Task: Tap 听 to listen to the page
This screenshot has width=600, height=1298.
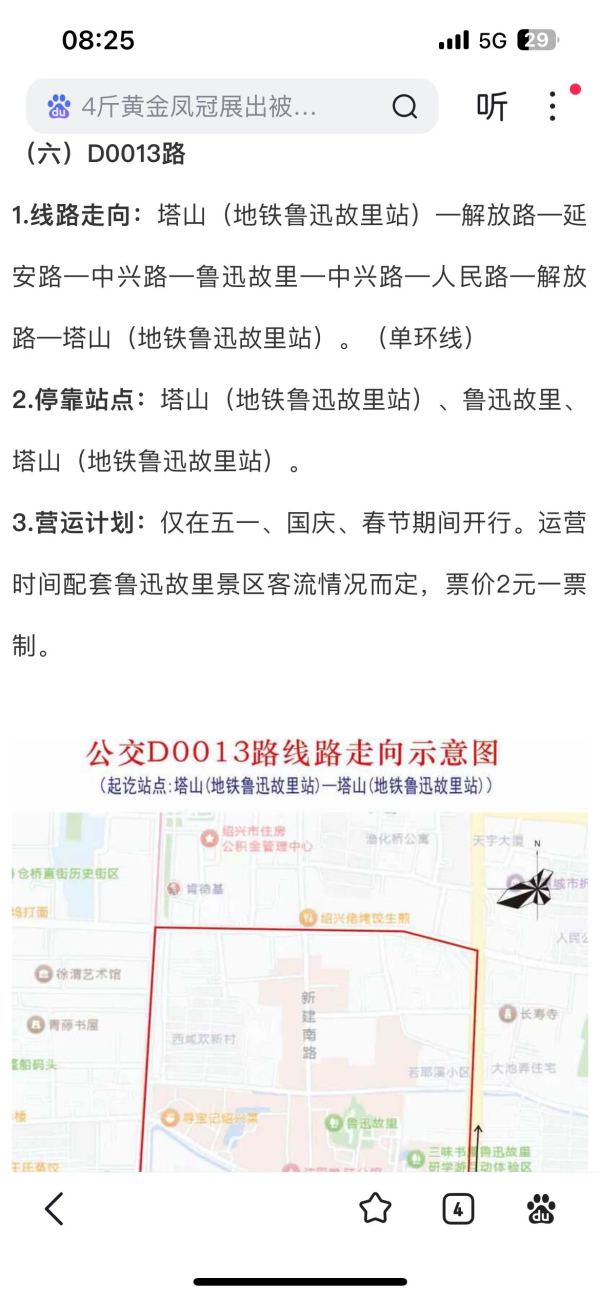Action: point(491,106)
